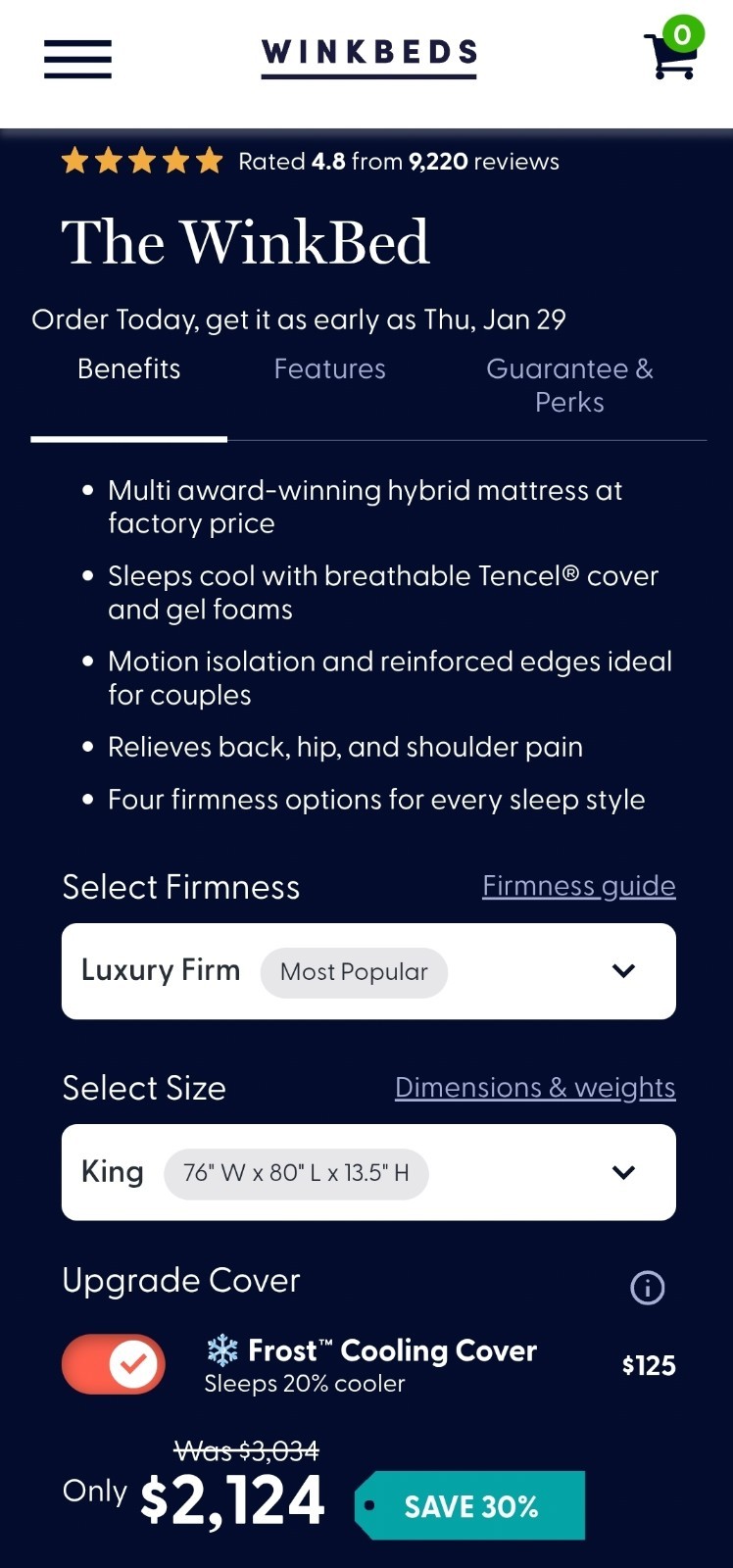Toggle the checkmark on the cover upgrade
The width and height of the screenshot is (733, 1568).
(x=127, y=1363)
